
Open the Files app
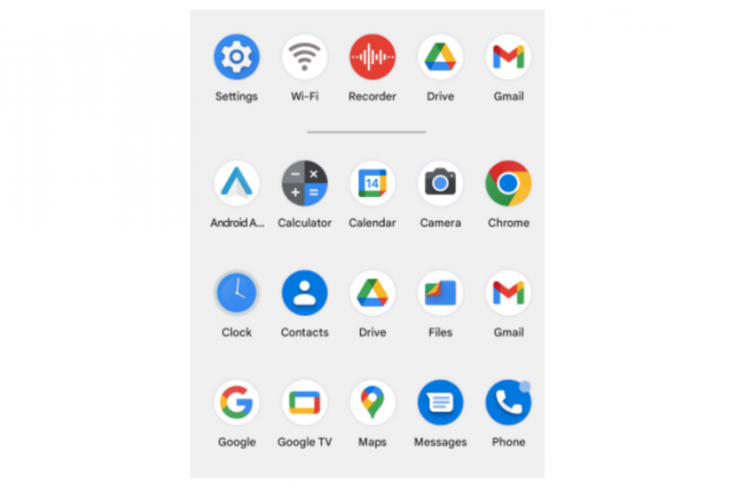click(x=440, y=293)
